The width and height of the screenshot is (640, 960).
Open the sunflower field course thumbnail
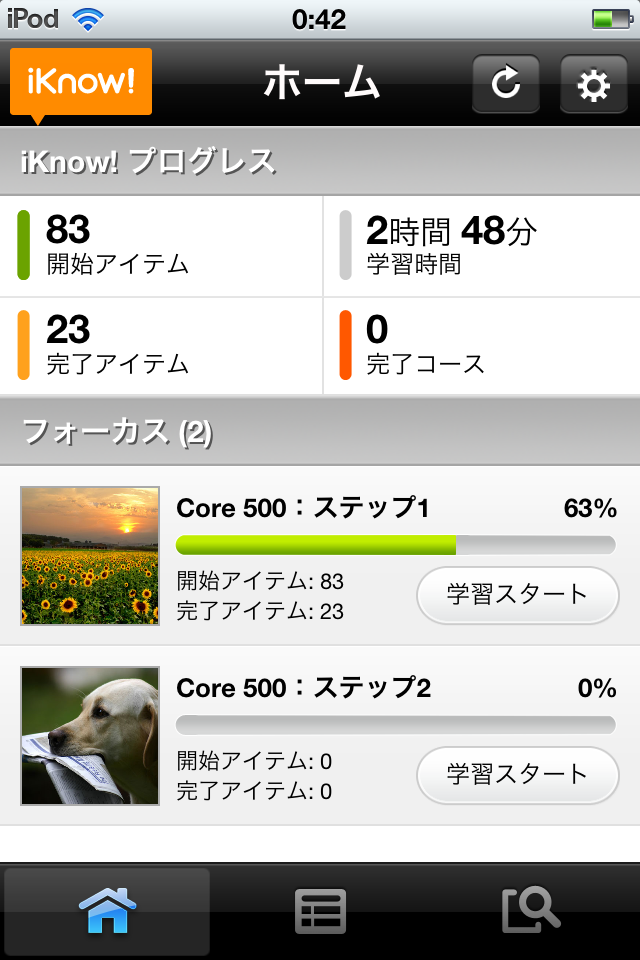[90, 556]
